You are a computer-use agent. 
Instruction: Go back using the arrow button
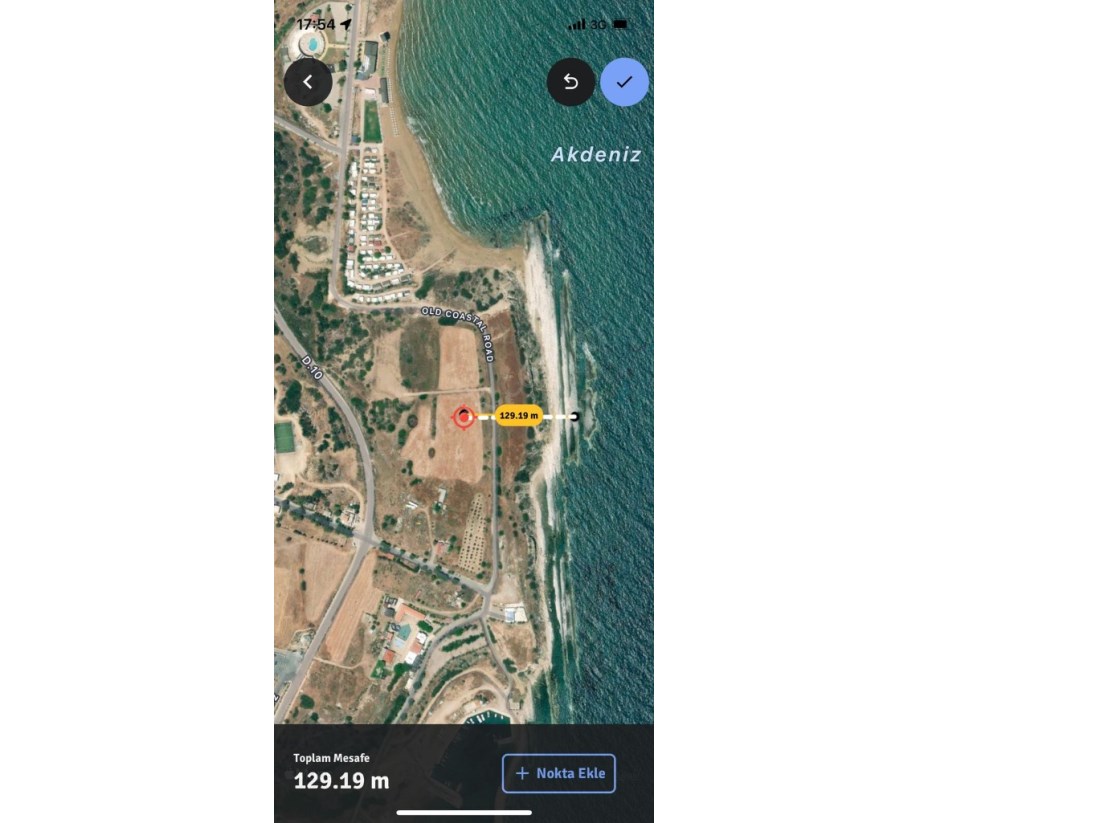point(308,82)
